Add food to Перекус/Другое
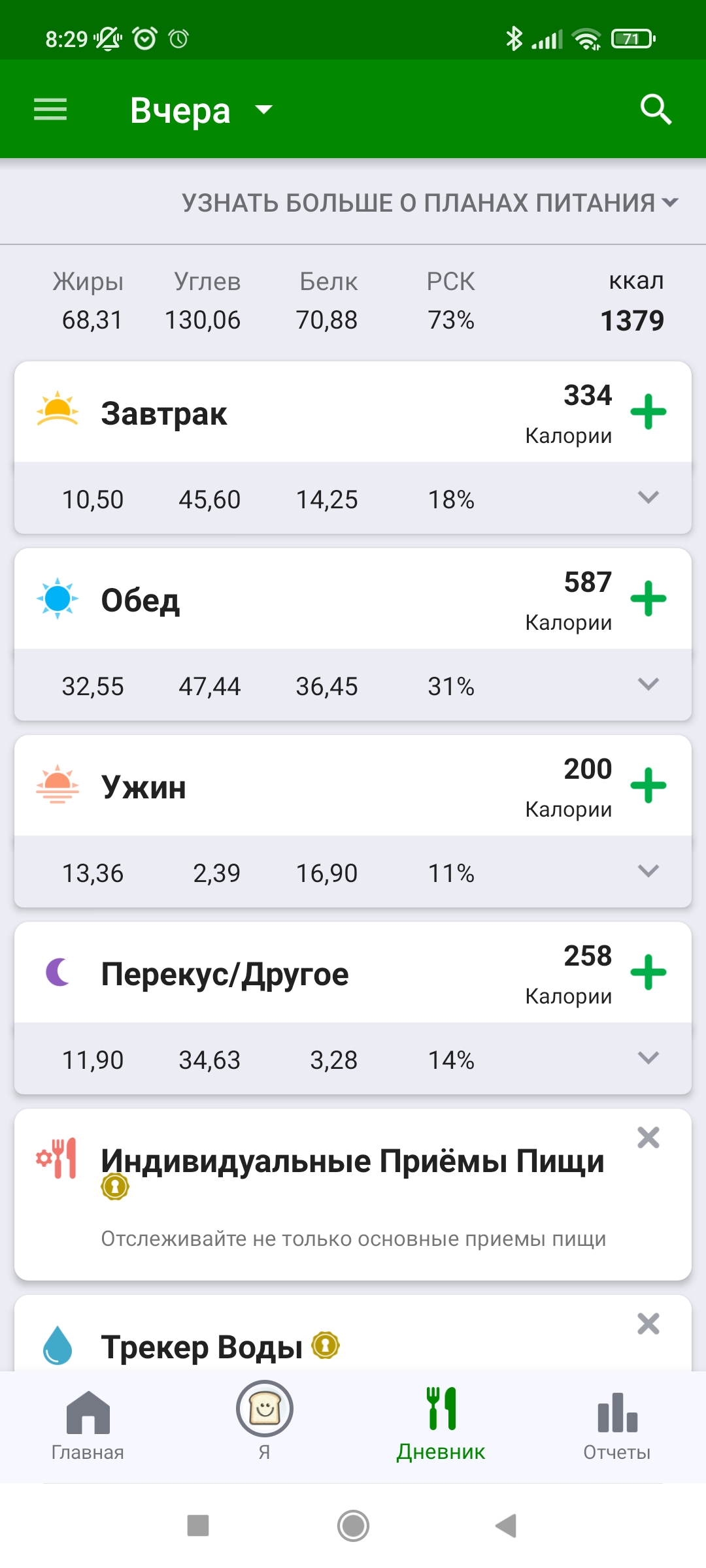This screenshot has width=706, height=1568. tap(648, 972)
